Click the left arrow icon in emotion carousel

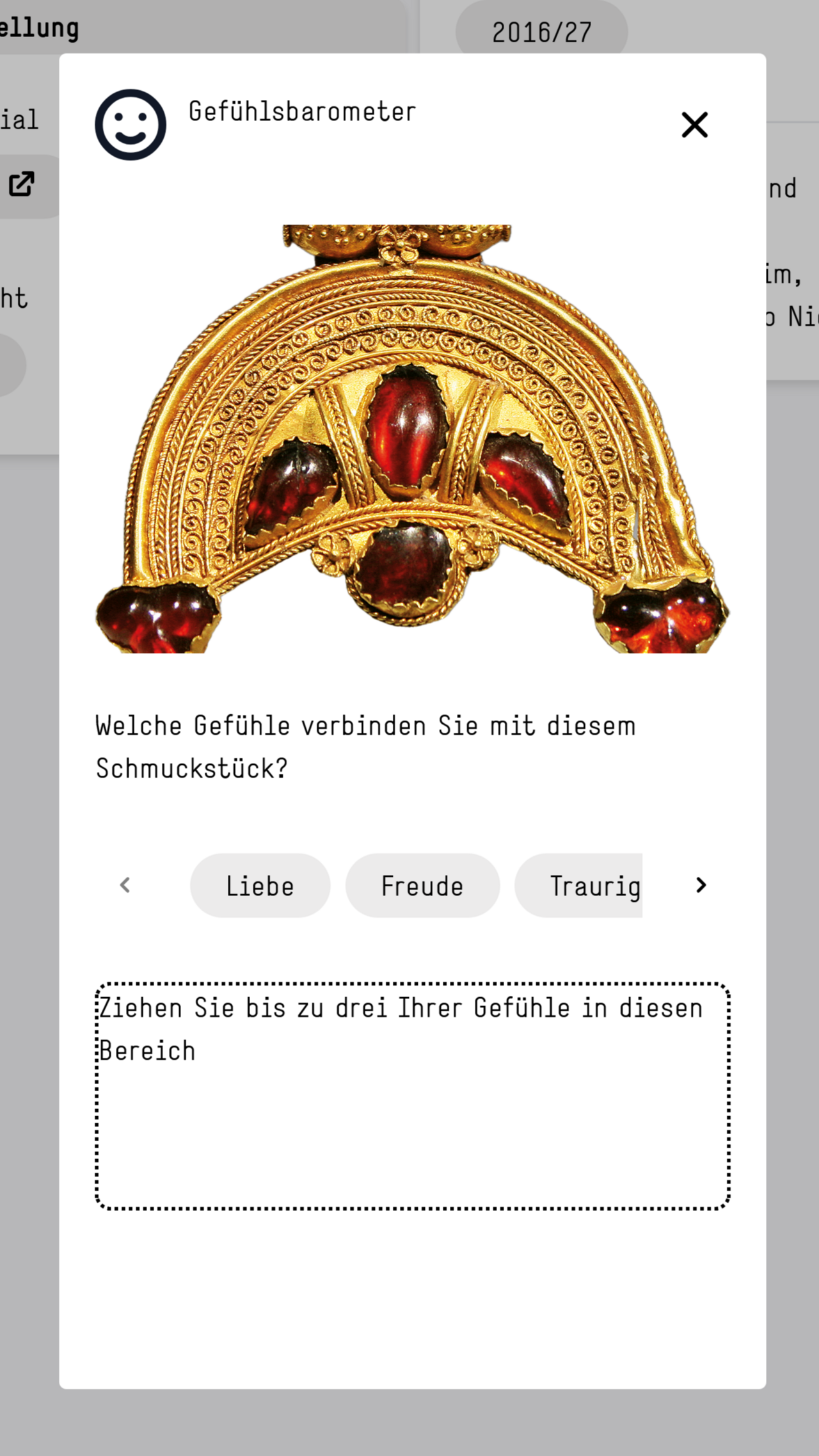[x=125, y=885]
